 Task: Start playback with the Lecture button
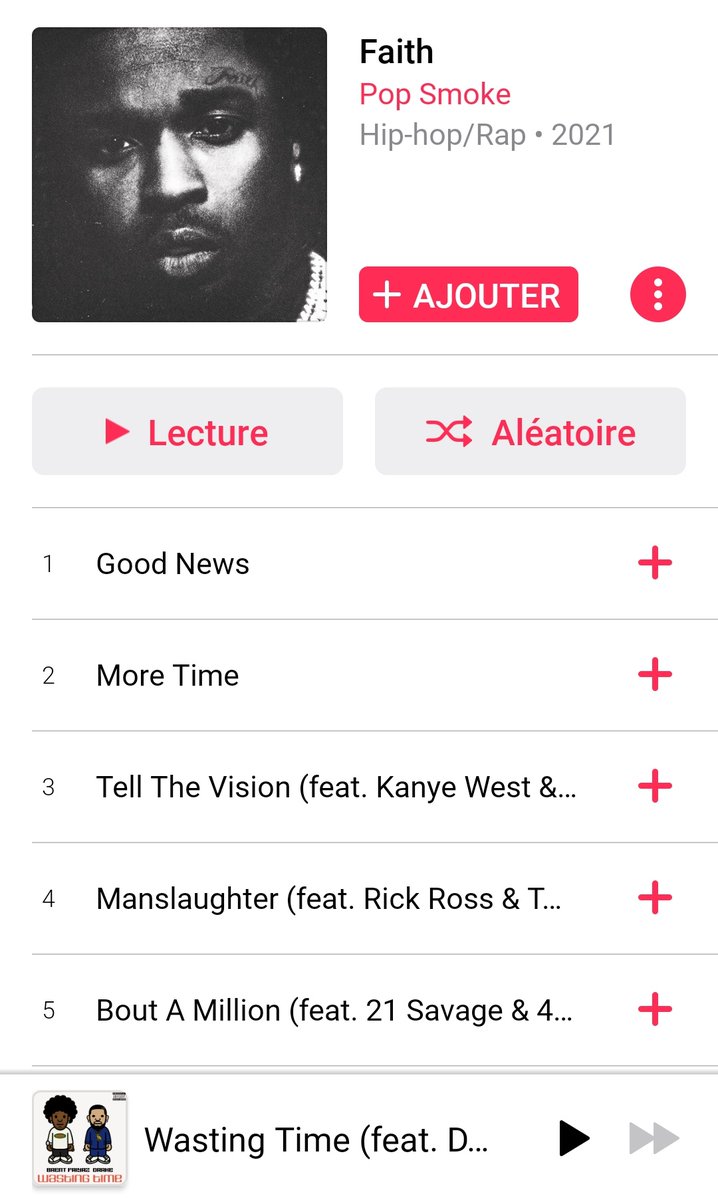187,432
